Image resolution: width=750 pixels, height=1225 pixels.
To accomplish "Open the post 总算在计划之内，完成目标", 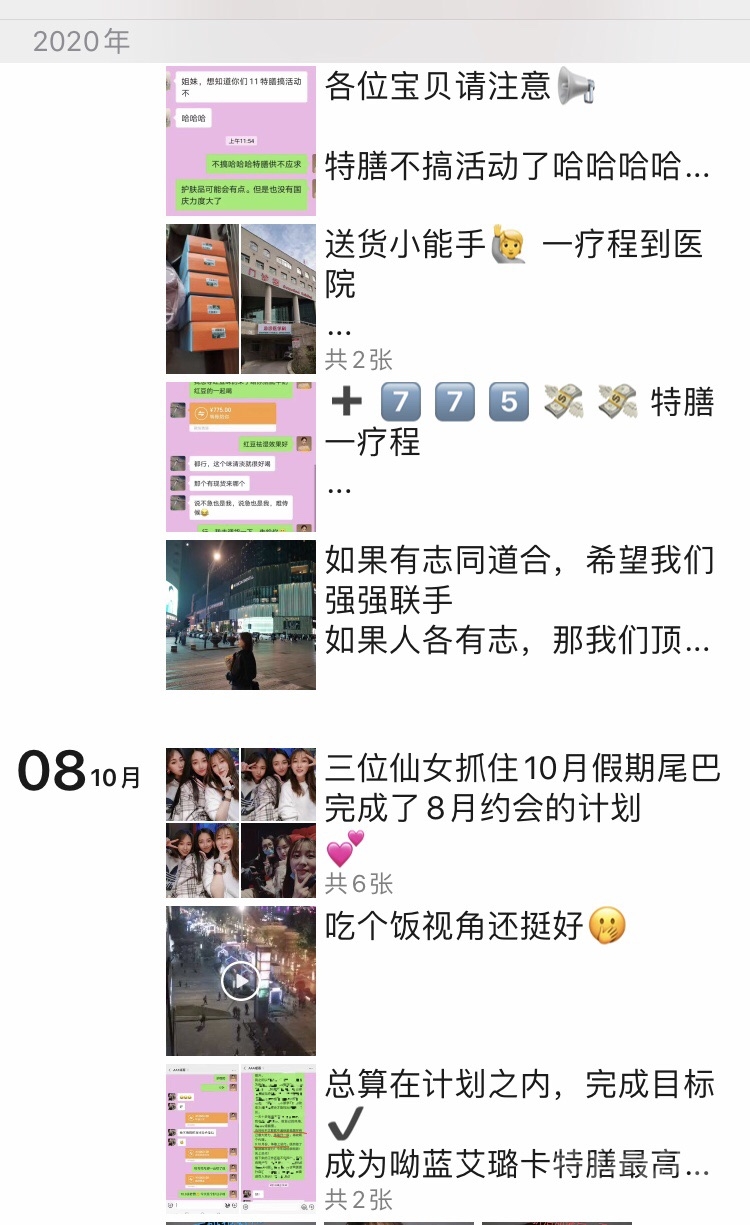I will 516,1125.
